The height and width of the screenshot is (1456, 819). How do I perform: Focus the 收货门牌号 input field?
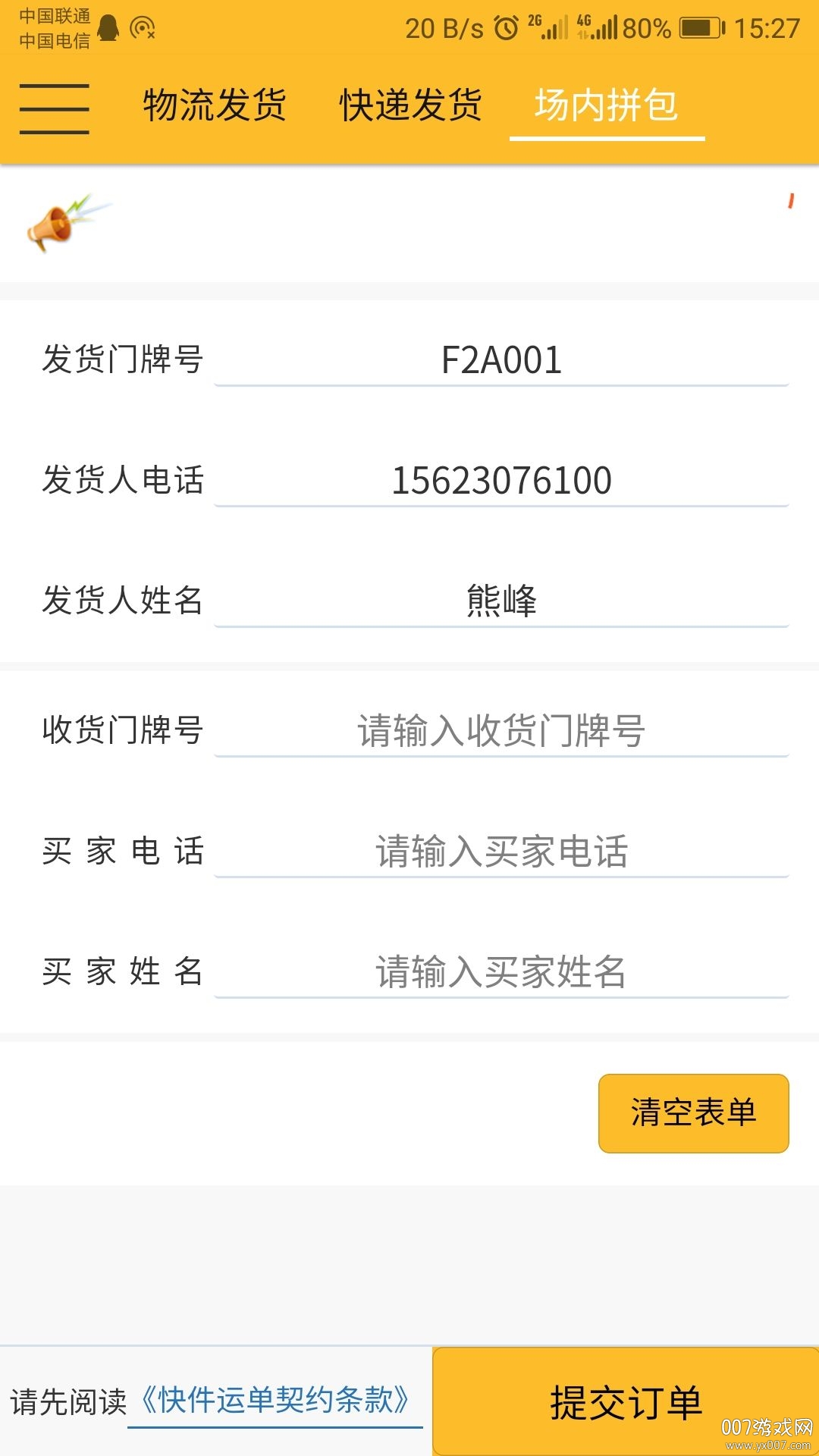(x=501, y=731)
